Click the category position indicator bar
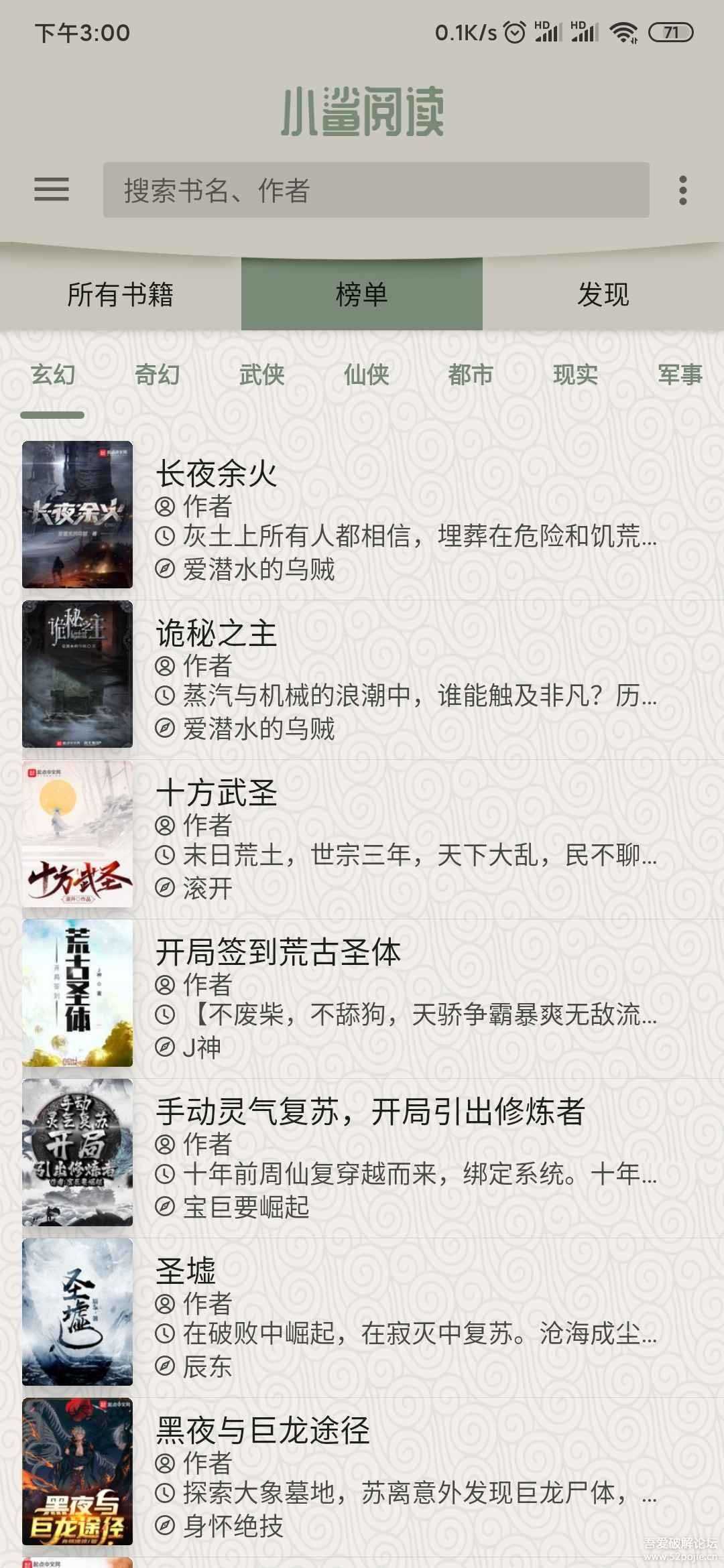The height and width of the screenshot is (1568, 724). coord(54,414)
